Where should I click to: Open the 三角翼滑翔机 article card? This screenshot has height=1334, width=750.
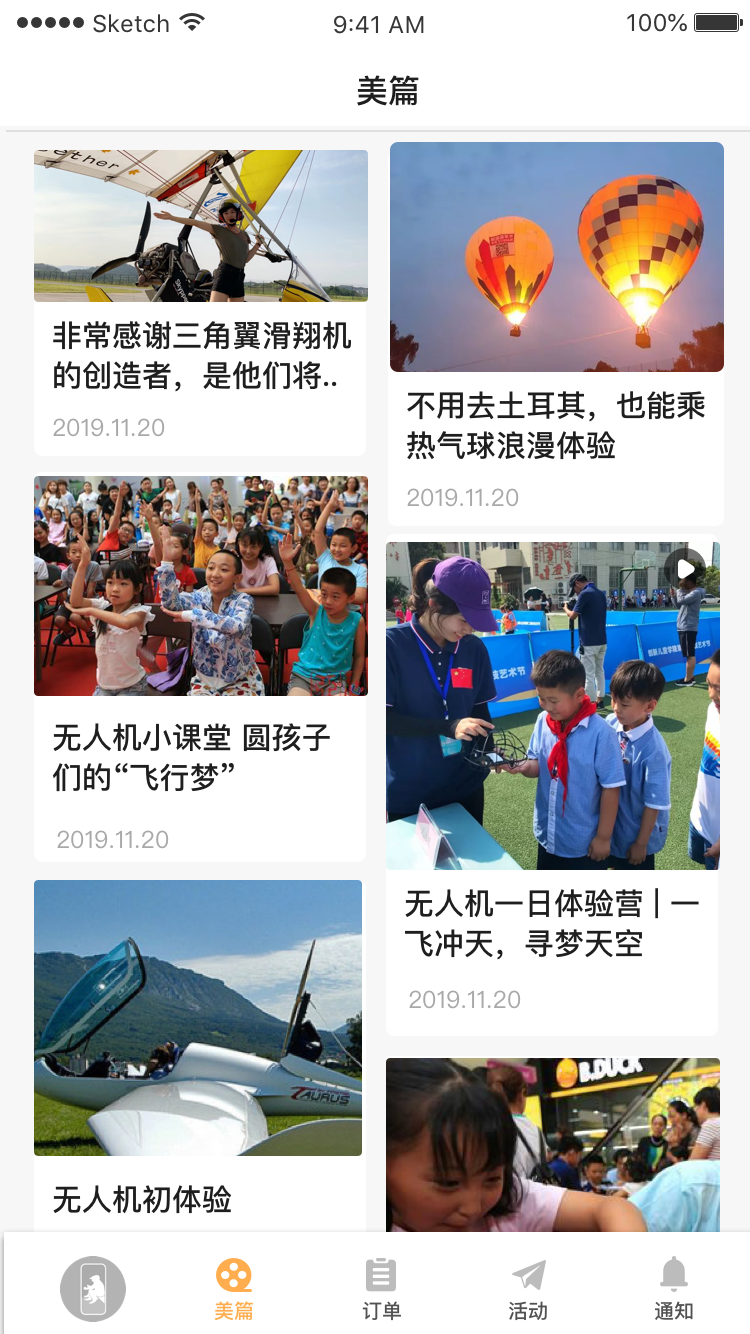click(200, 302)
